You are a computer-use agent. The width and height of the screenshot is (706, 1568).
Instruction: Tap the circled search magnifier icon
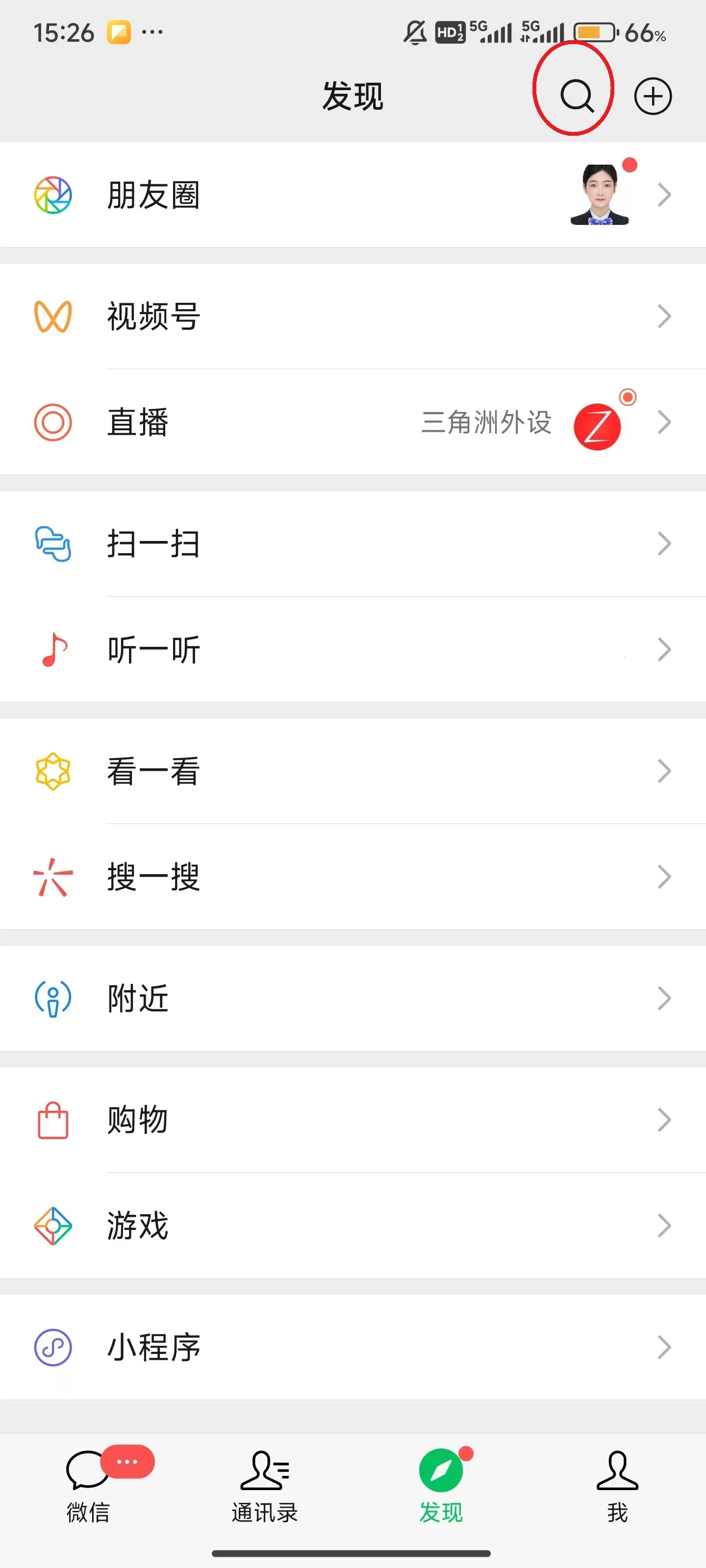576,96
